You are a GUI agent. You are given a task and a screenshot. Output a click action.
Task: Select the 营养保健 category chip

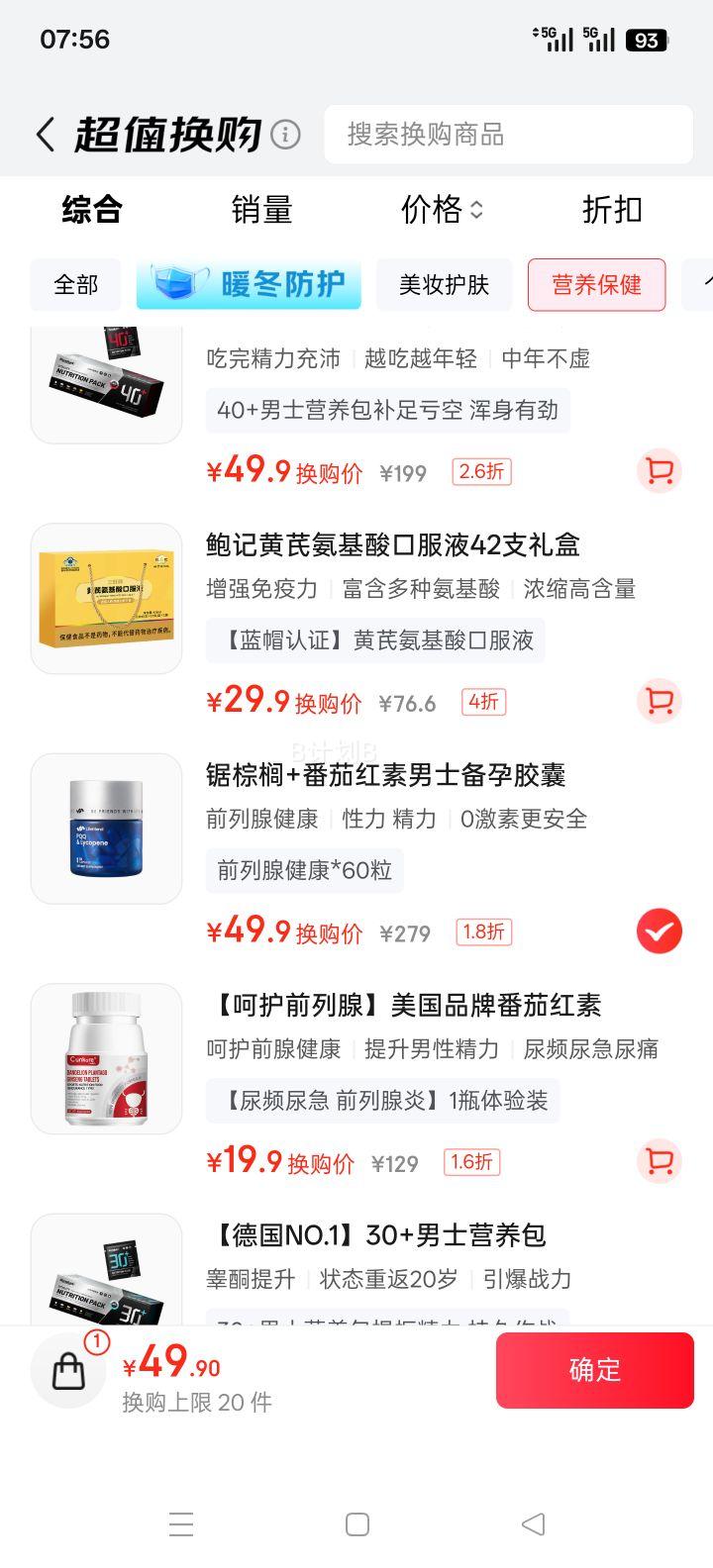[596, 285]
